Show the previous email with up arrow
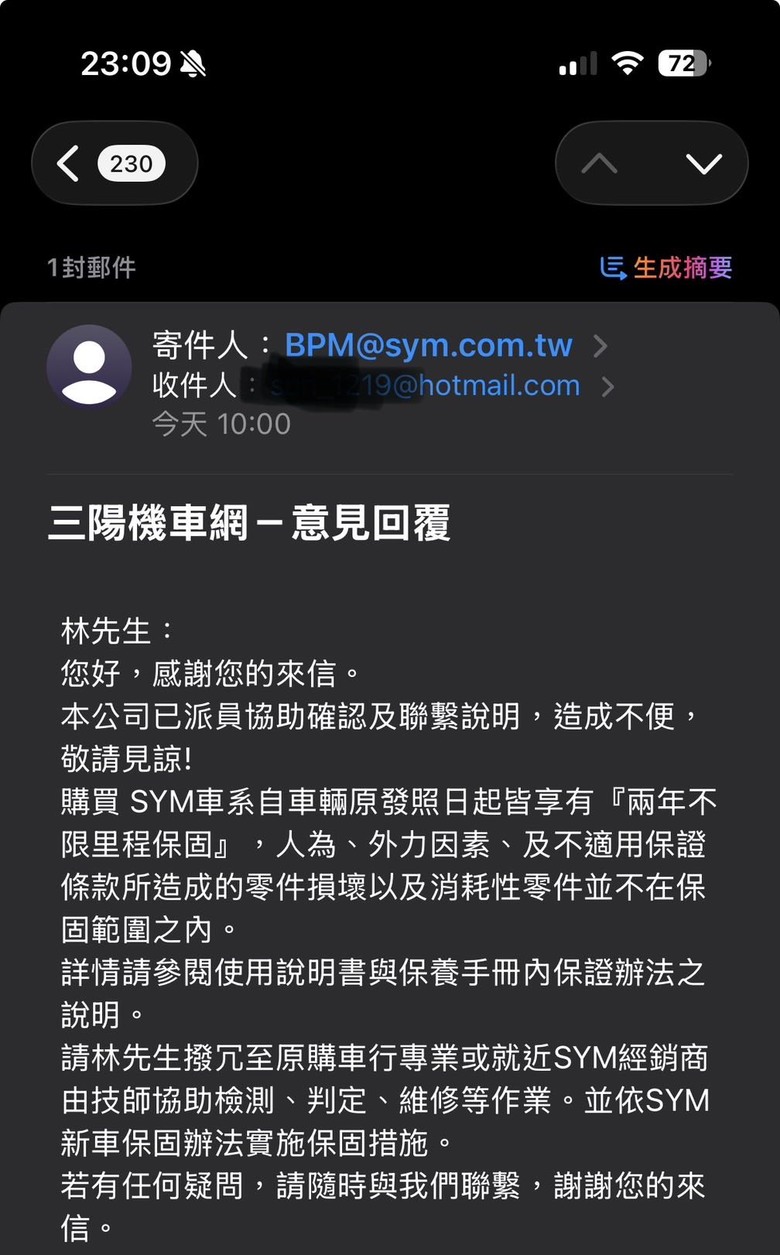 tap(600, 163)
